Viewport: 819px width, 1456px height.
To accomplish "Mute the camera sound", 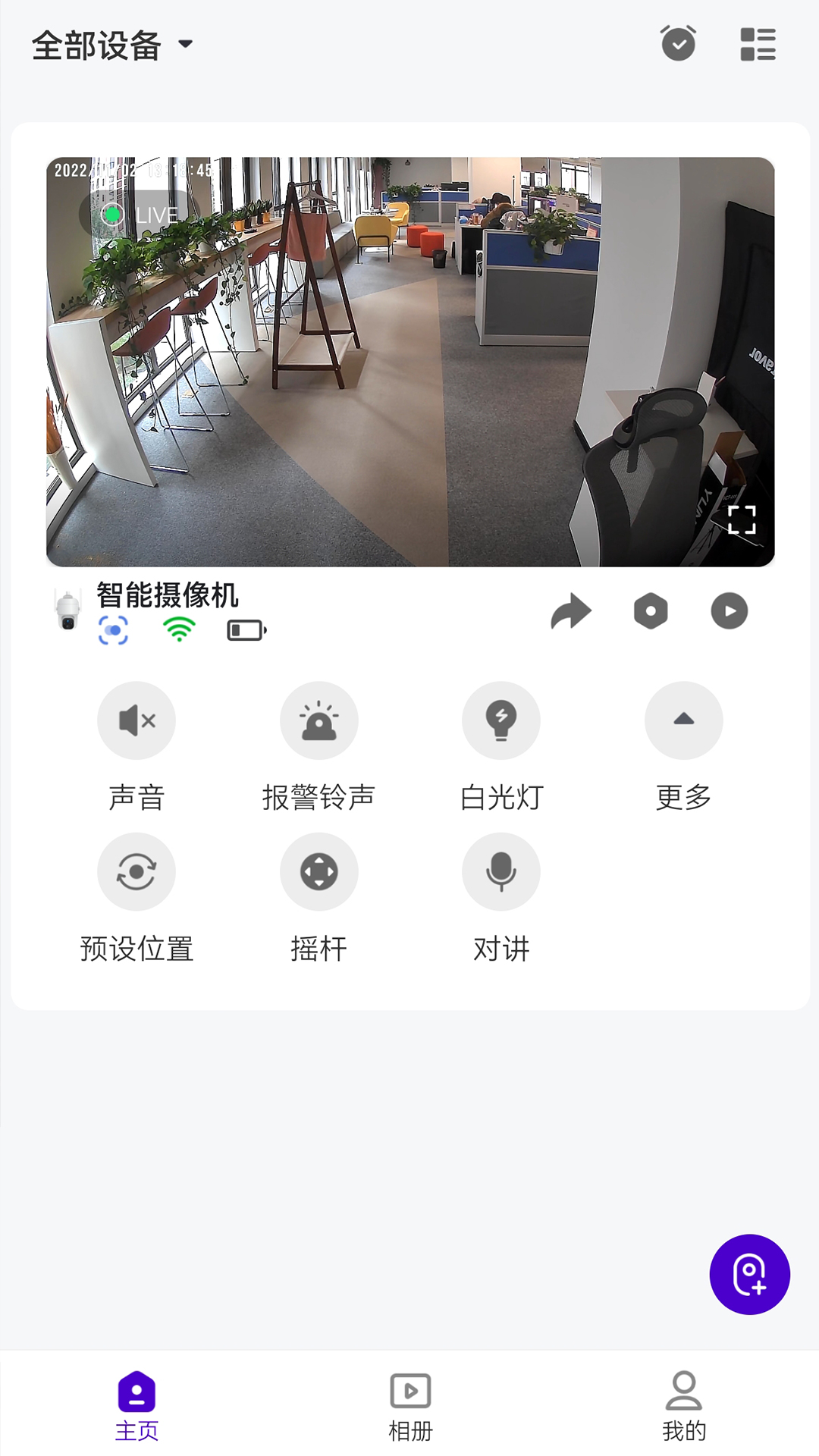I will click(x=136, y=720).
